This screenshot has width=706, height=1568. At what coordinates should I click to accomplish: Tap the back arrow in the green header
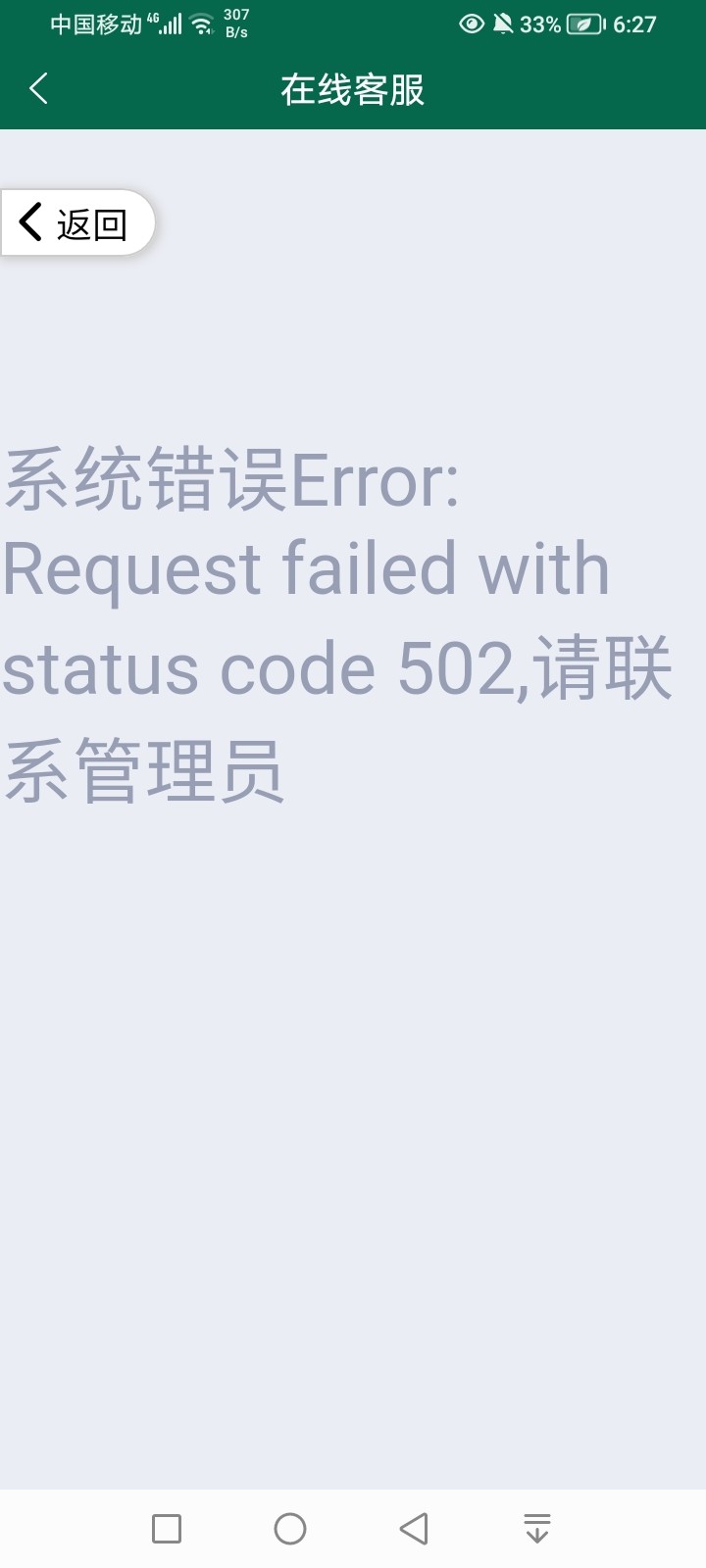[39, 89]
